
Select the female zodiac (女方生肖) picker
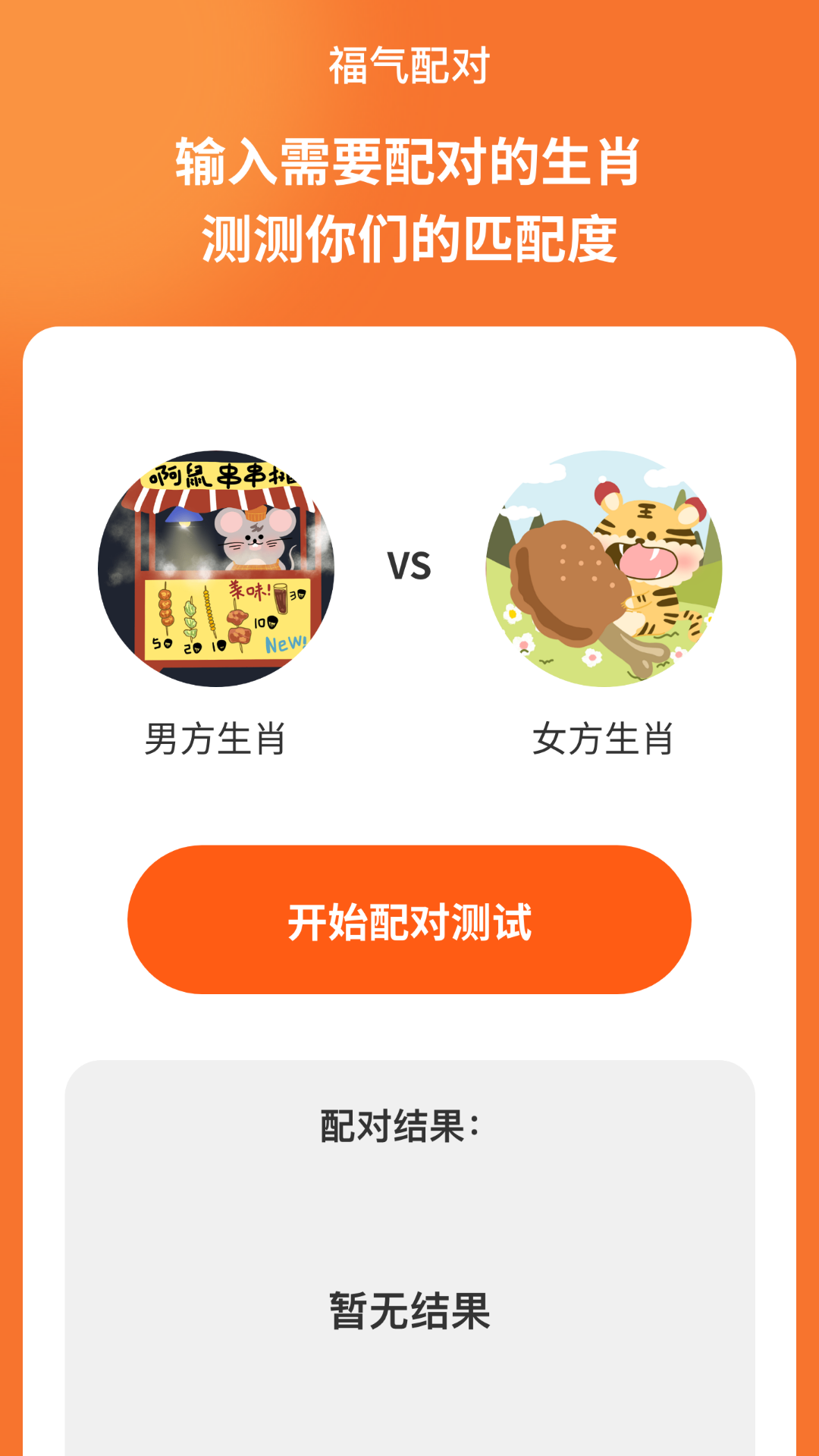click(604, 569)
